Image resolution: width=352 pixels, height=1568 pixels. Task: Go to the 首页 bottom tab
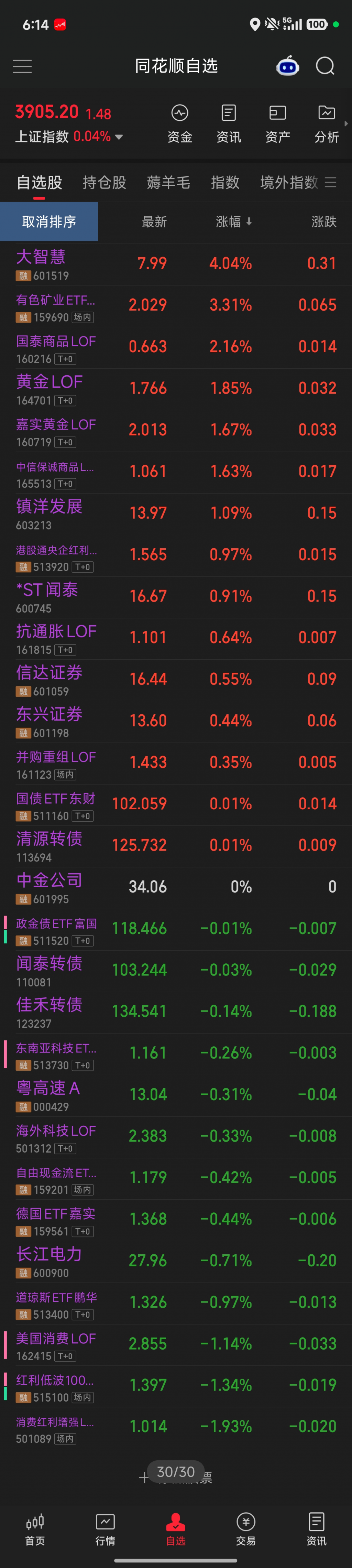click(x=35, y=1529)
